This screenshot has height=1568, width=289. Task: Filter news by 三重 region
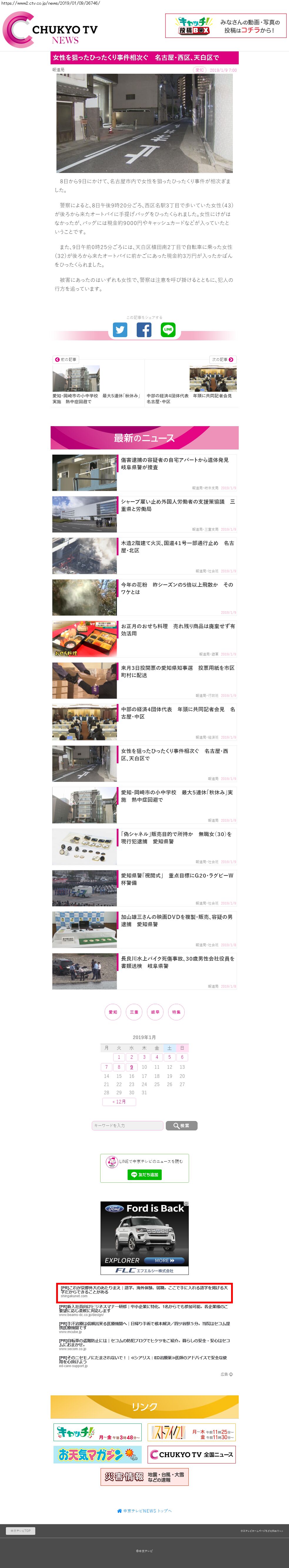coord(134,1012)
